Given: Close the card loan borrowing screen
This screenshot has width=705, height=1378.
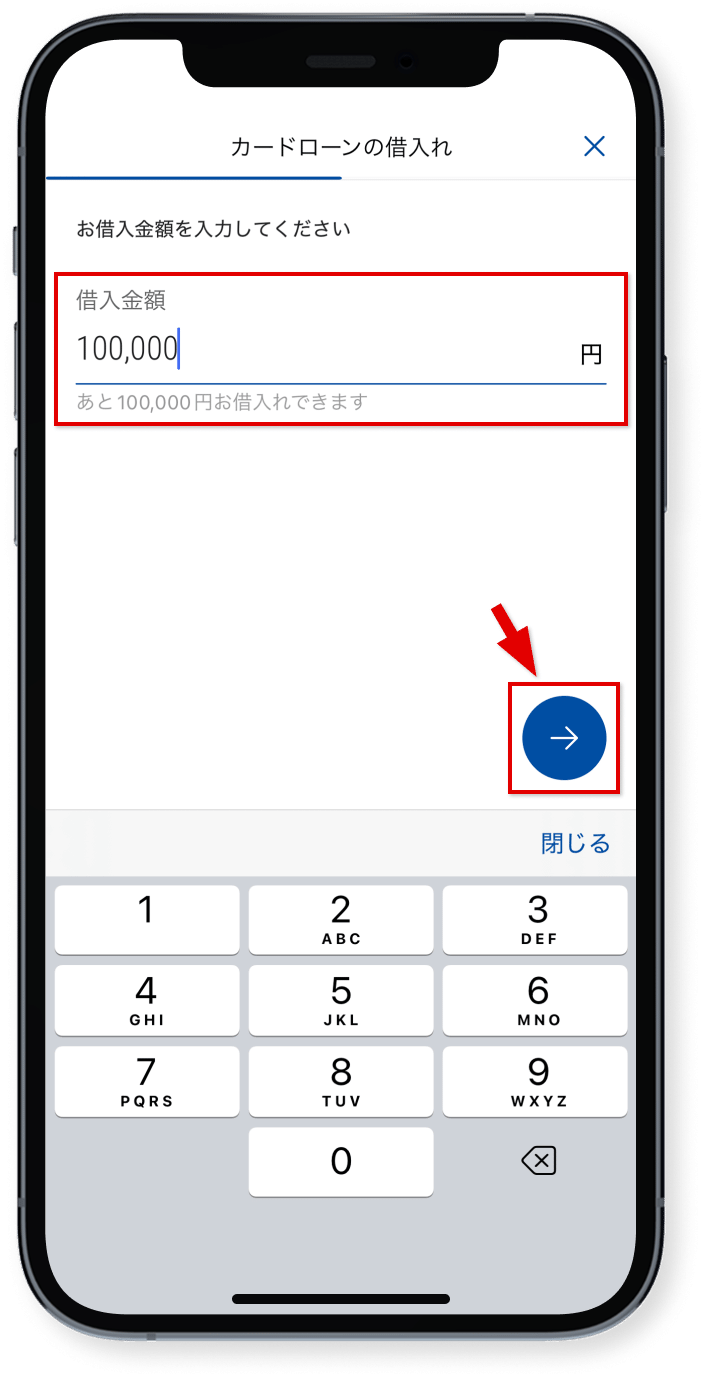Looking at the screenshot, I should point(594,147).
